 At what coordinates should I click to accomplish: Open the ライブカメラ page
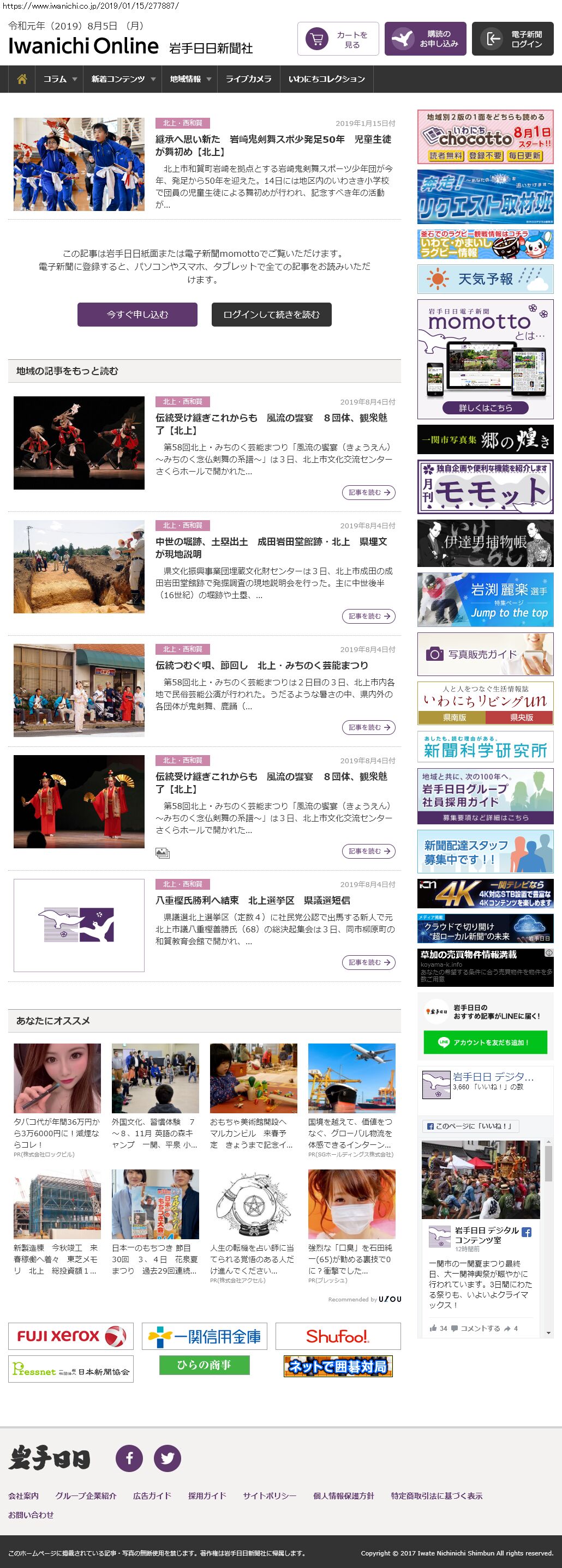point(248,79)
